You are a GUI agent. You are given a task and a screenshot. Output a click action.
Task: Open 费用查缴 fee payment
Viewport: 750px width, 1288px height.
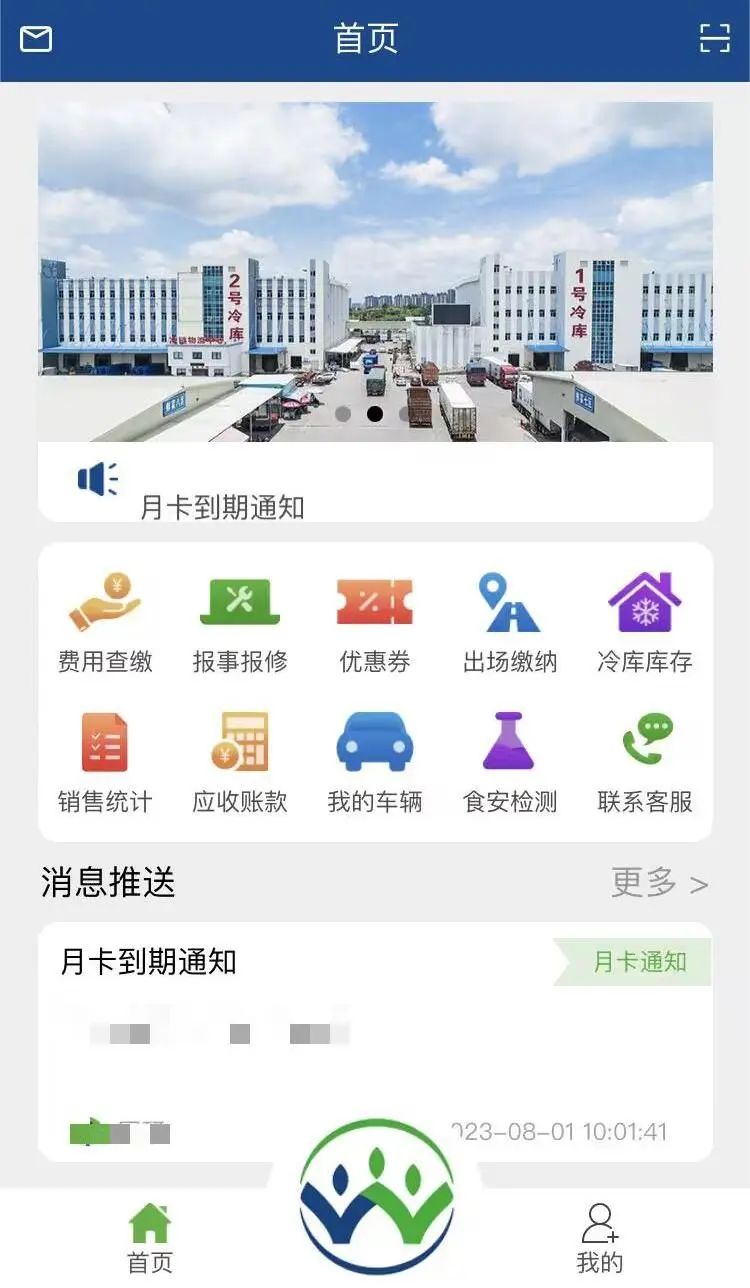coord(105,622)
